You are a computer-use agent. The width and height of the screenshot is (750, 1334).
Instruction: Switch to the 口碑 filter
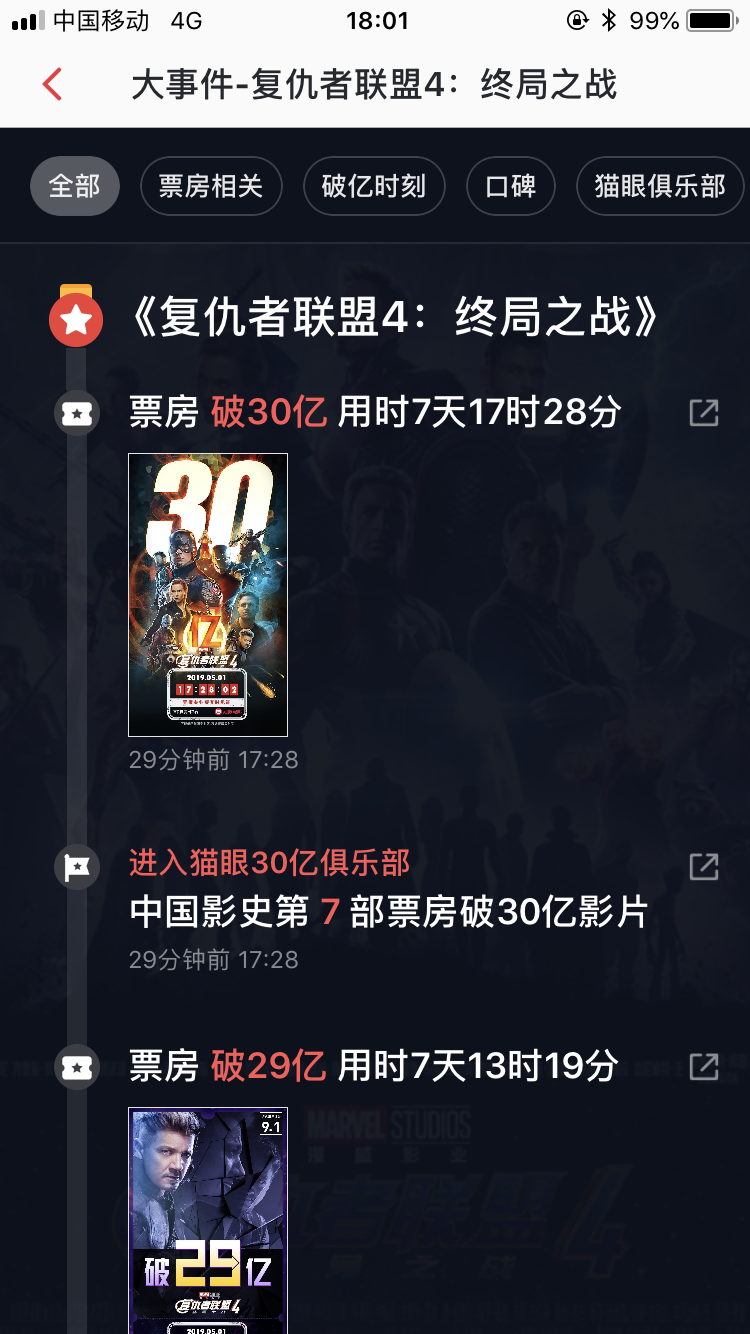[511, 186]
